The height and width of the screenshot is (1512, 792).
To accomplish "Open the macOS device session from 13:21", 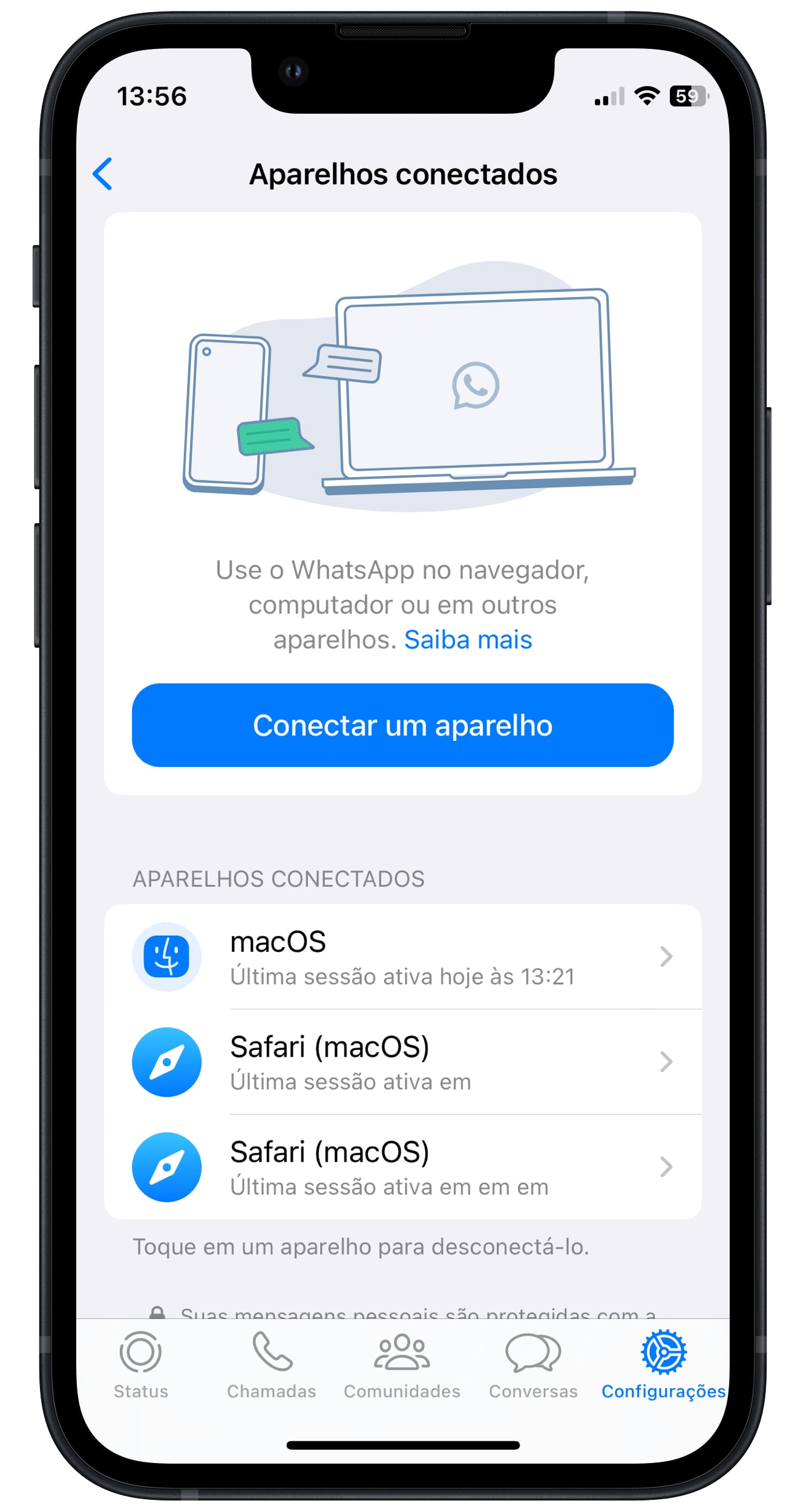I will 402,957.
